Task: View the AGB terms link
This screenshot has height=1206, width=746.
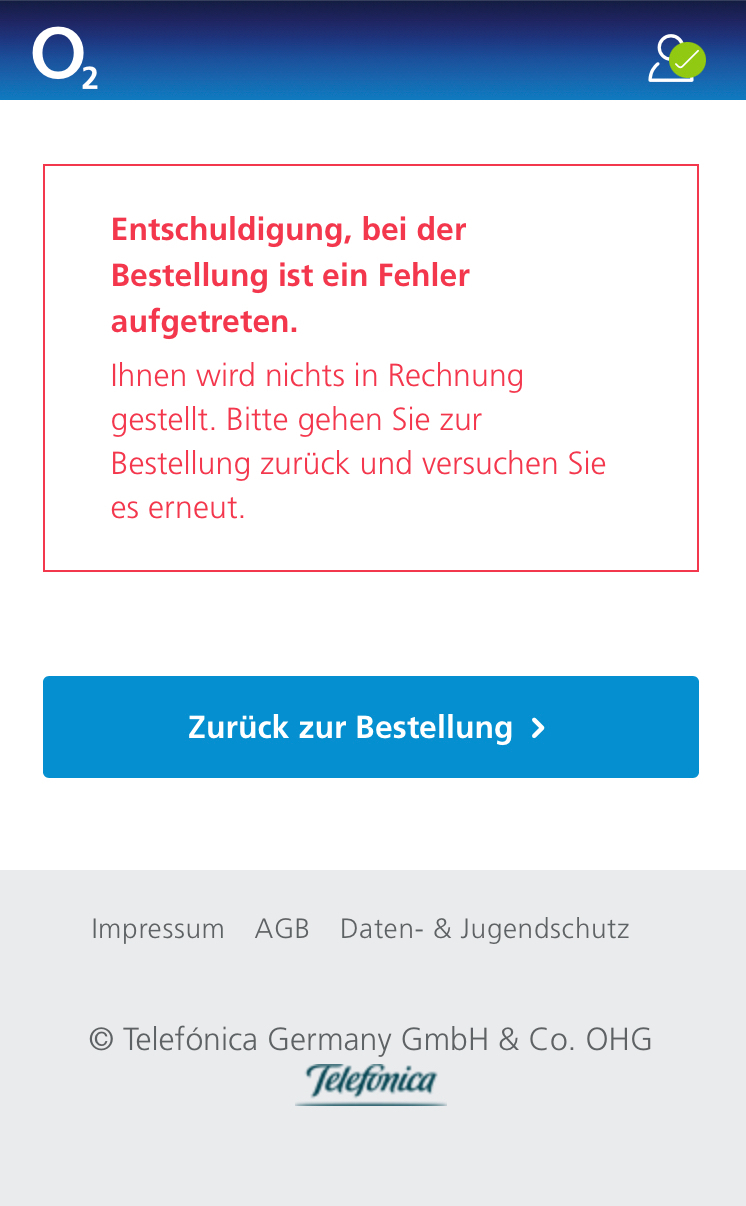Action: [282, 929]
